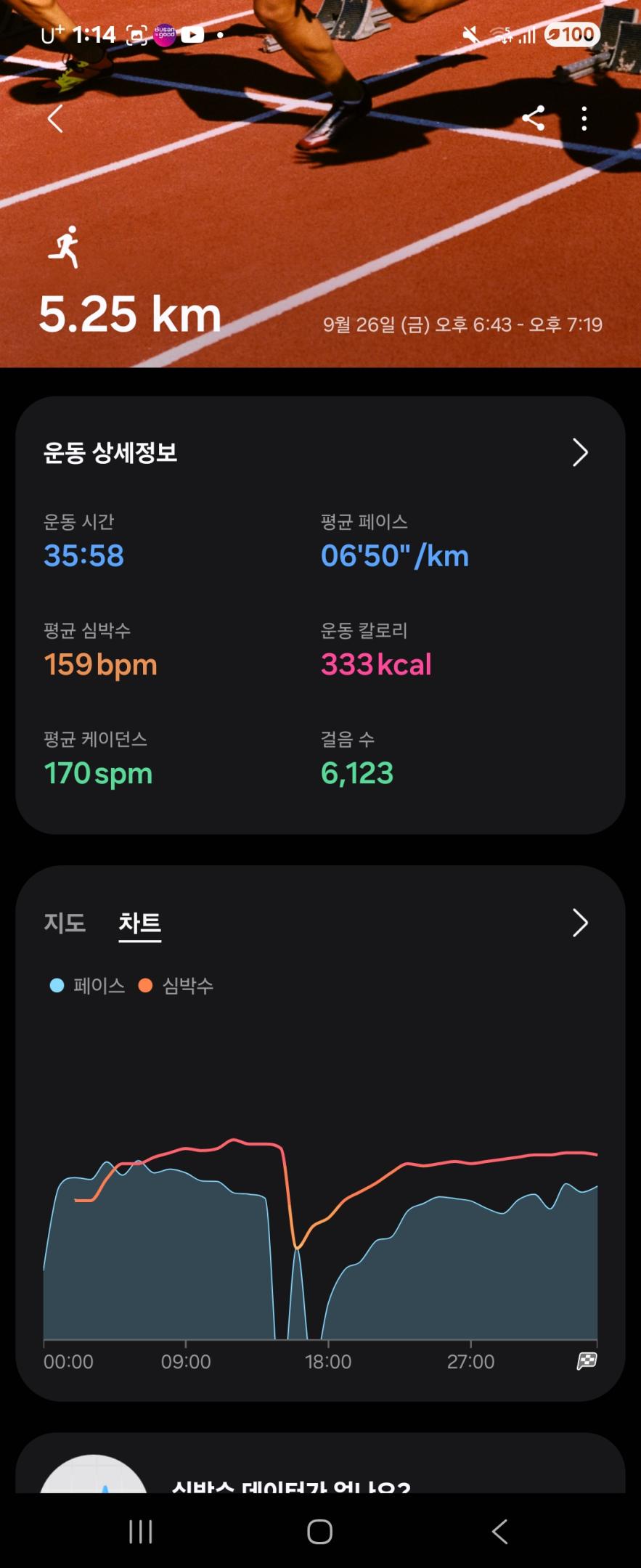The image size is (641, 1568).
Task: Open the partially visible 심박수 card
Action: [320, 1474]
